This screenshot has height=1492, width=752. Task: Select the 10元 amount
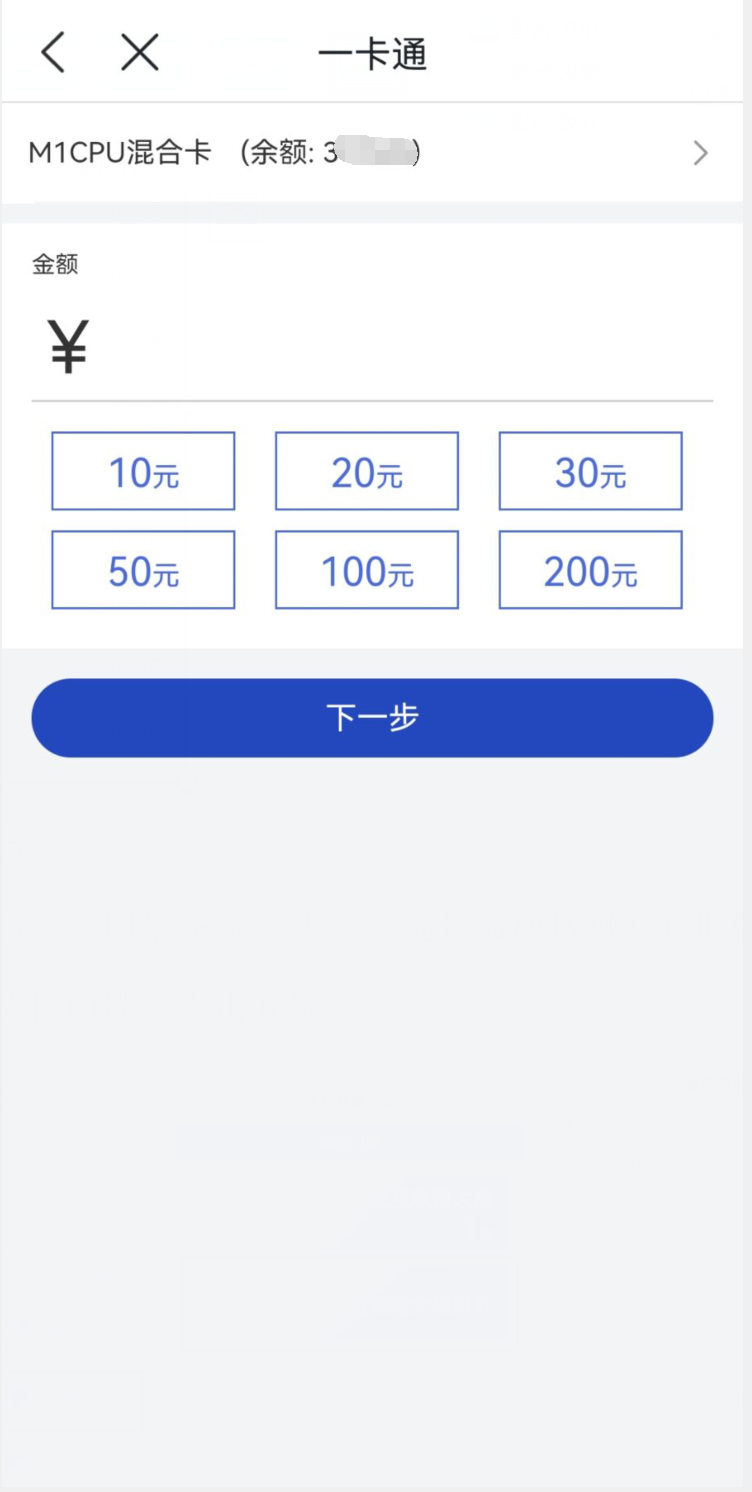coord(143,471)
